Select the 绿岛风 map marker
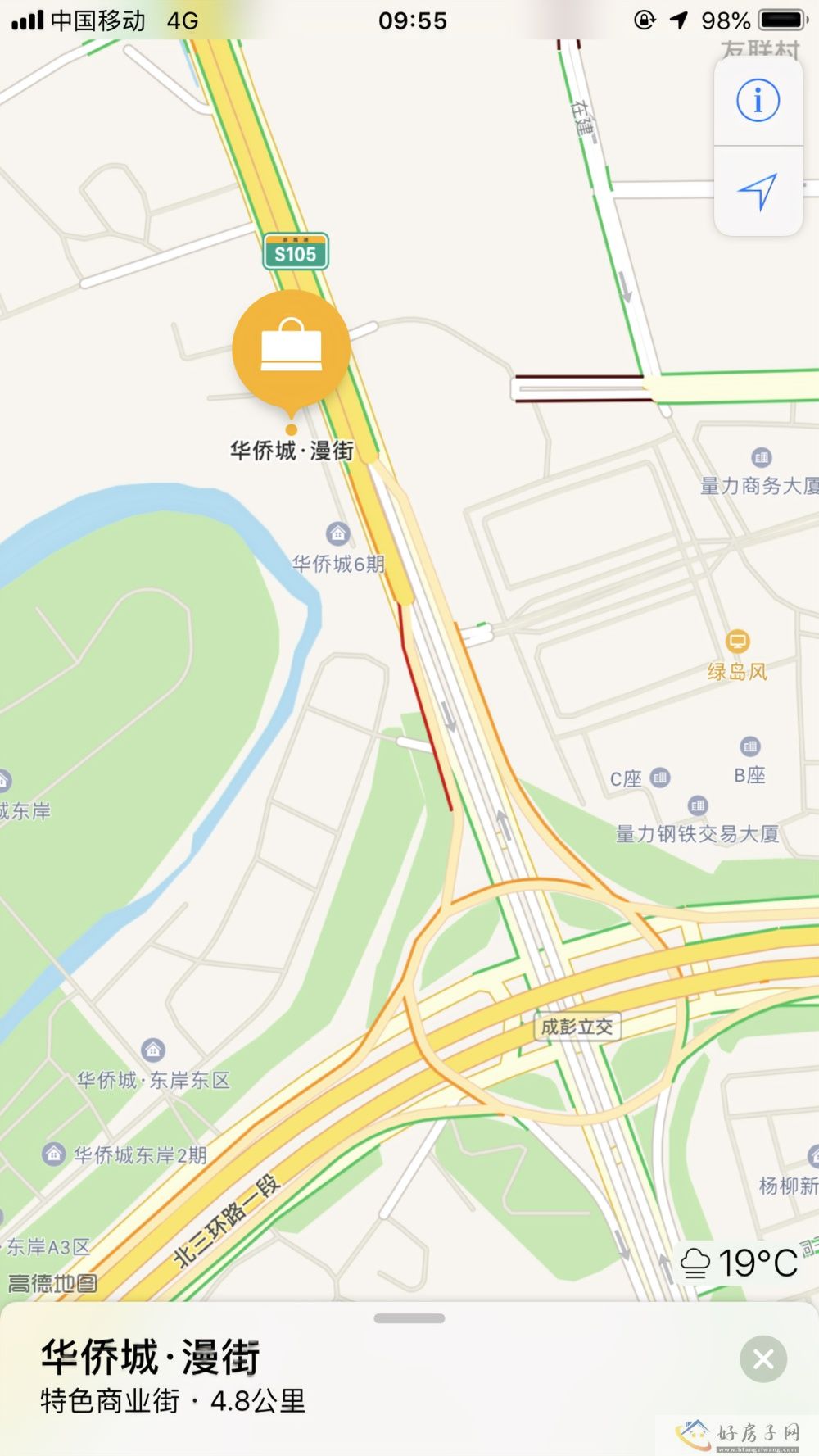The image size is (819, 1456). [x=738, y=642]
